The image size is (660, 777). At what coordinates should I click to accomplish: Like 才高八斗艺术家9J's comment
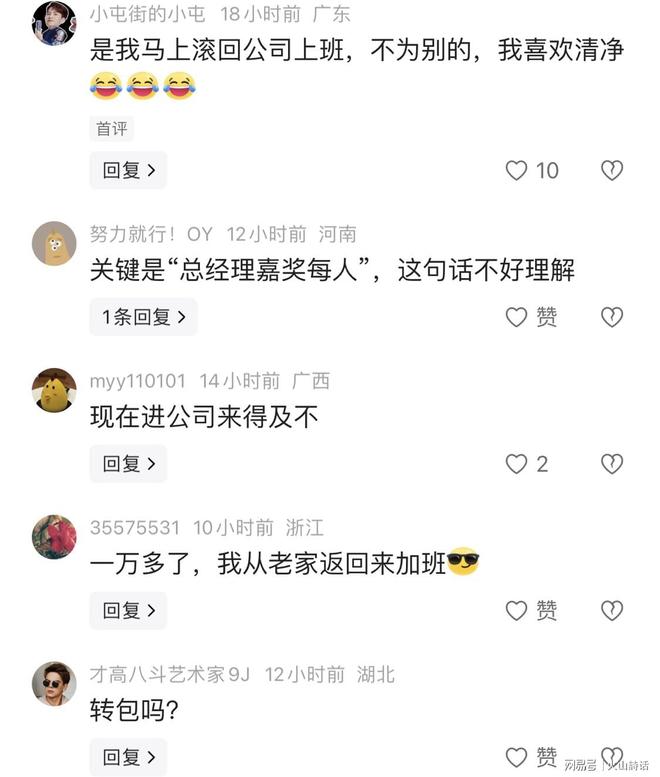coord(517,757)
